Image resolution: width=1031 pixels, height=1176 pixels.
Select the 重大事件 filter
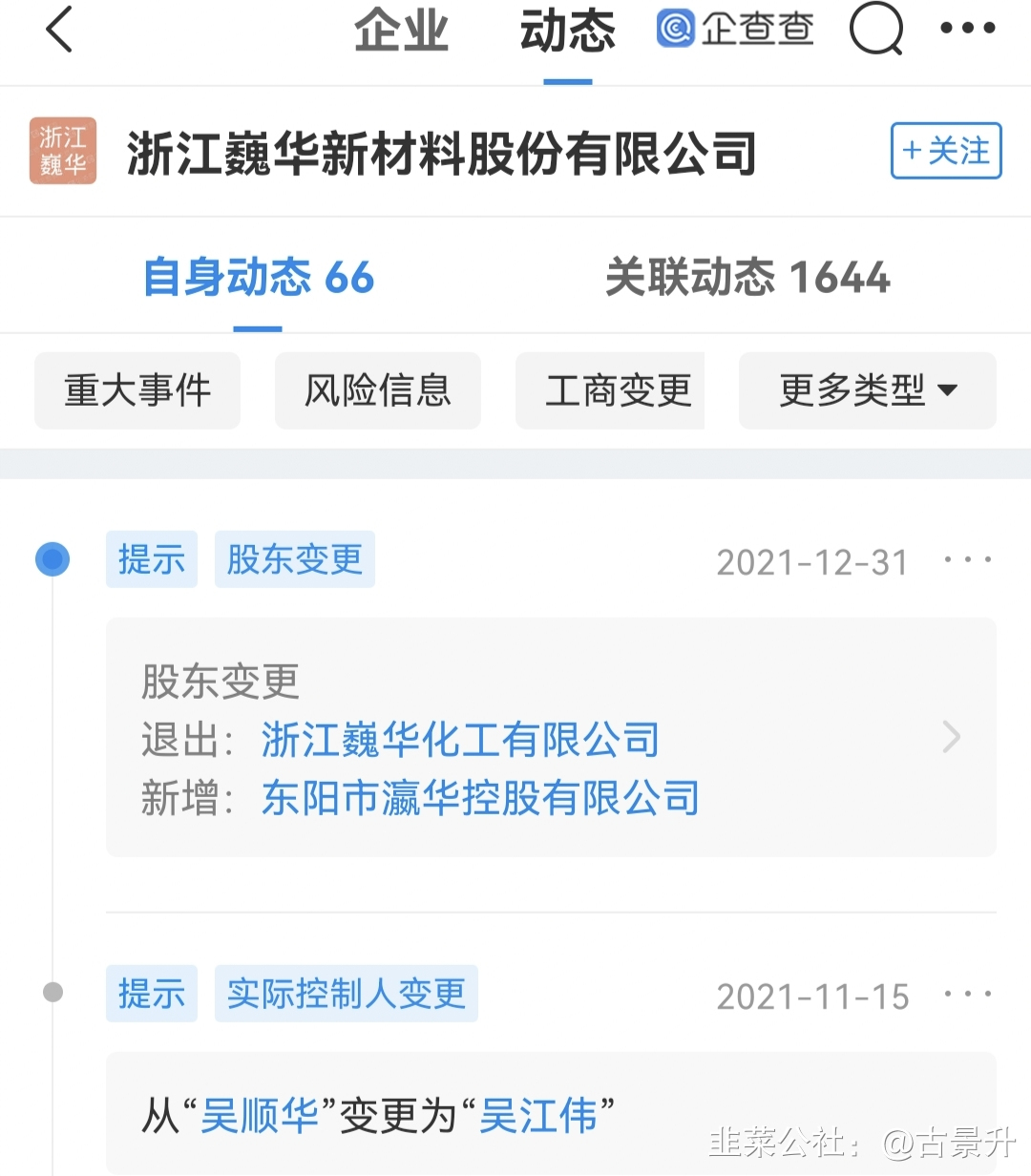(137, 390)
